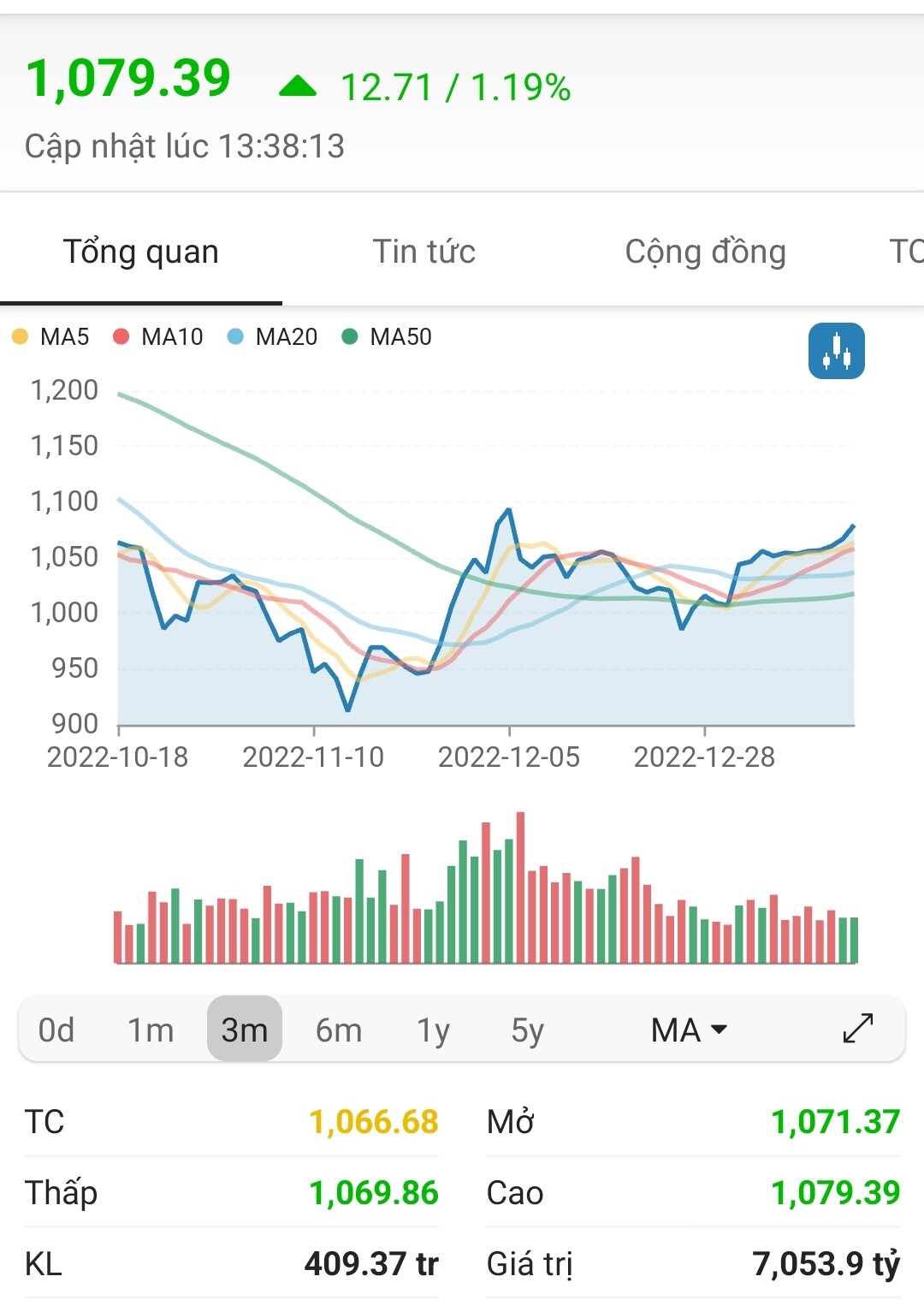
Task: Hide or show the MA20 line
Action: [x=274, y=336]
